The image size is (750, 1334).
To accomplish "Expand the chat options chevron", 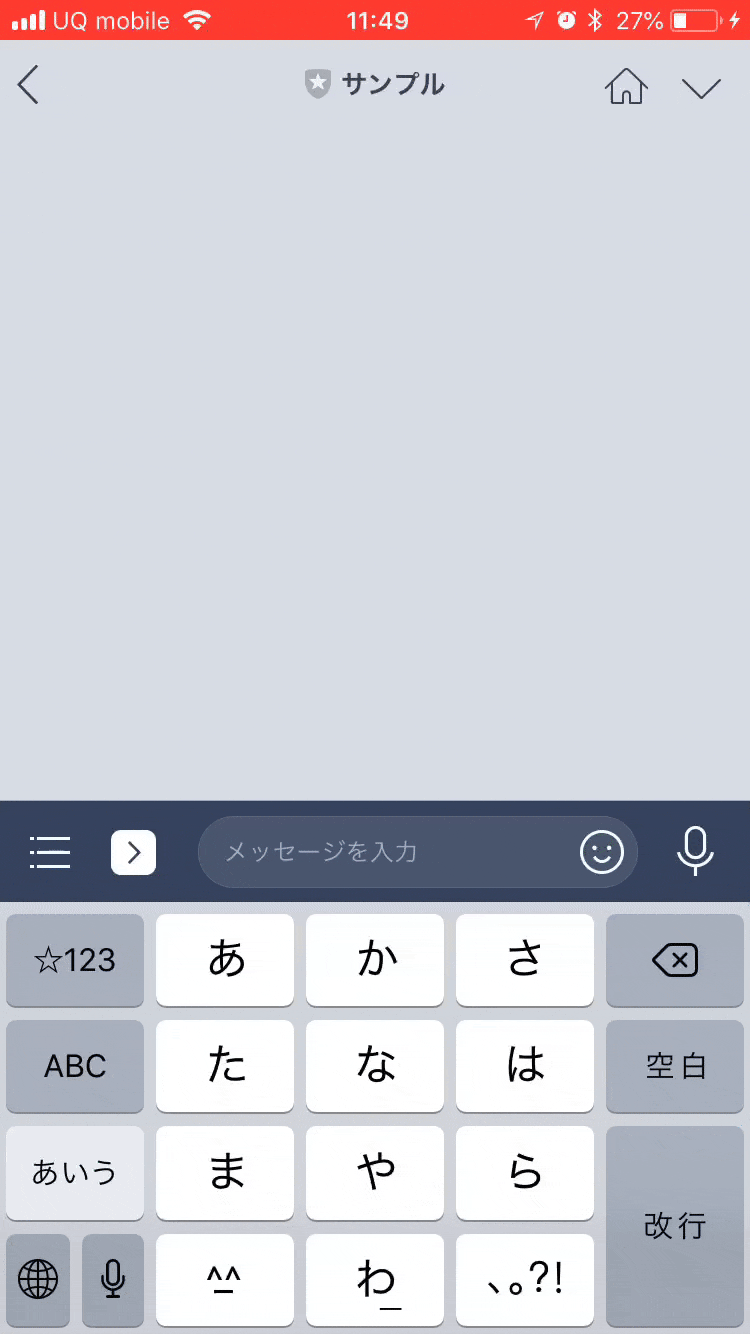I will (701, 87).
